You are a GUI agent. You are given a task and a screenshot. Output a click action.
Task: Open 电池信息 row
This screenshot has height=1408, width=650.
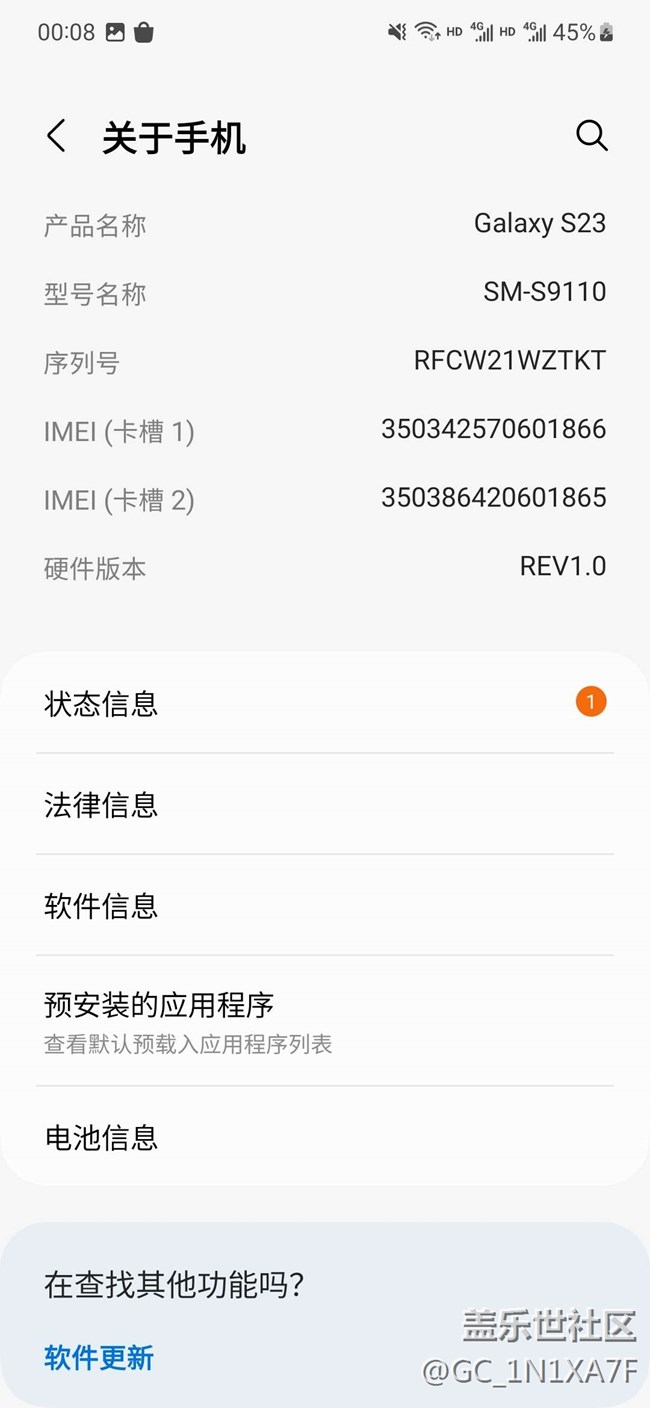click(324, 1137)
